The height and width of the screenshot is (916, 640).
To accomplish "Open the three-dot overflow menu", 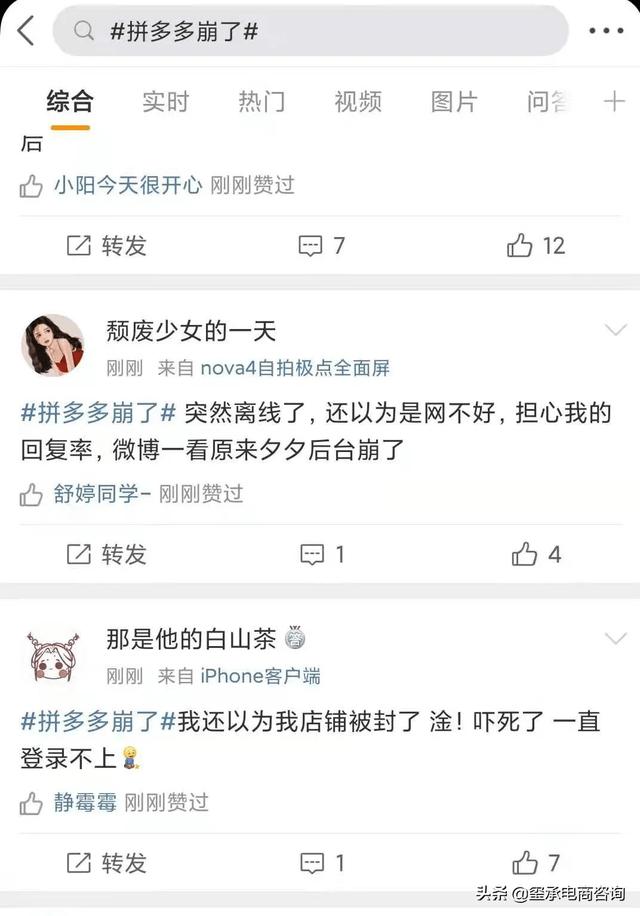I will coord(606,31).
